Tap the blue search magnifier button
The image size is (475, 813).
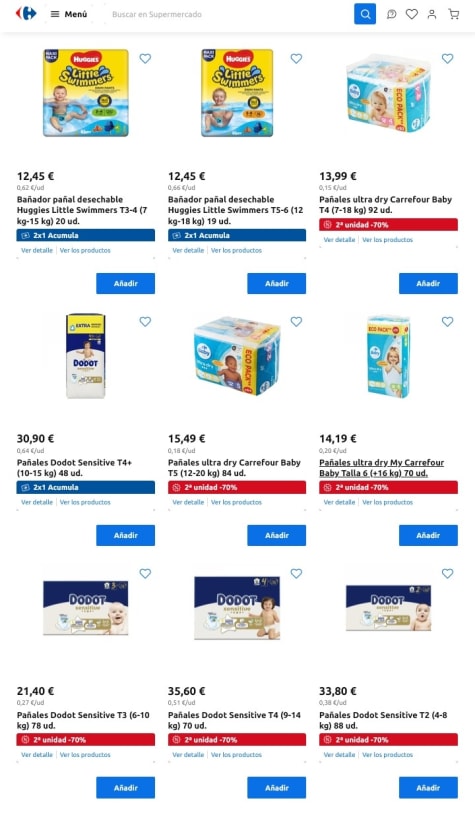point(365,14)
